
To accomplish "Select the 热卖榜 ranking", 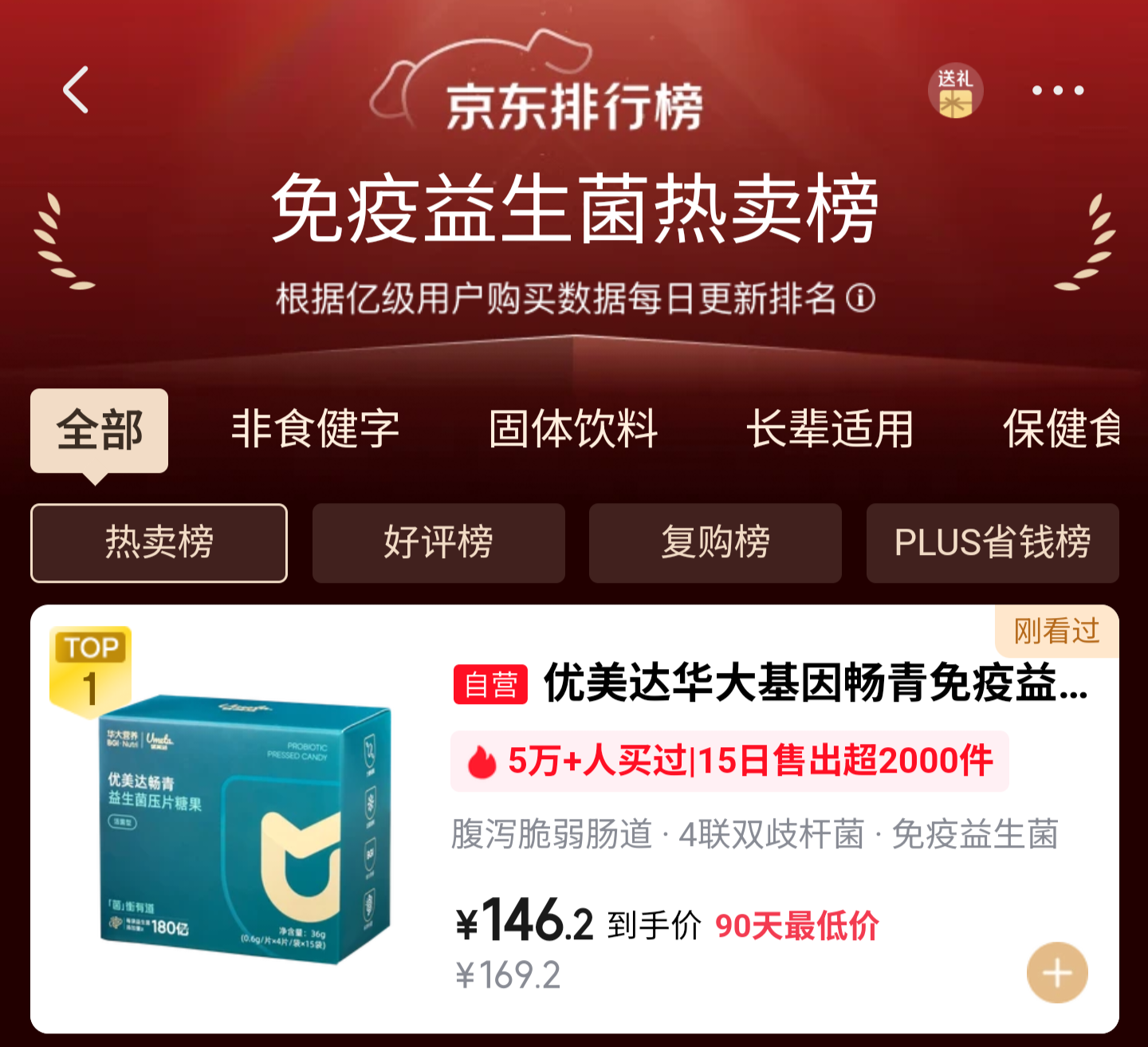I will (x=159, y=543).
